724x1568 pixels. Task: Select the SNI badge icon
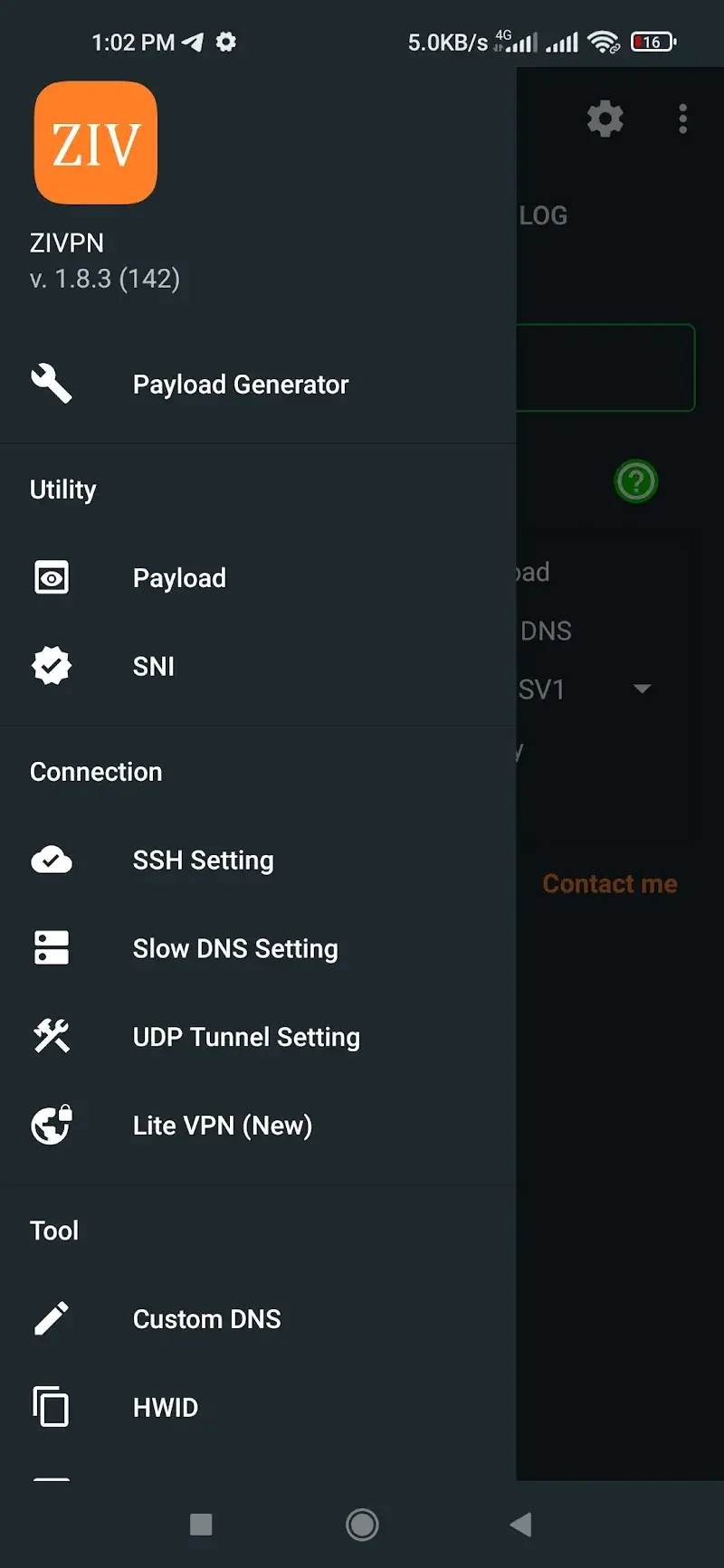point(52,665)
